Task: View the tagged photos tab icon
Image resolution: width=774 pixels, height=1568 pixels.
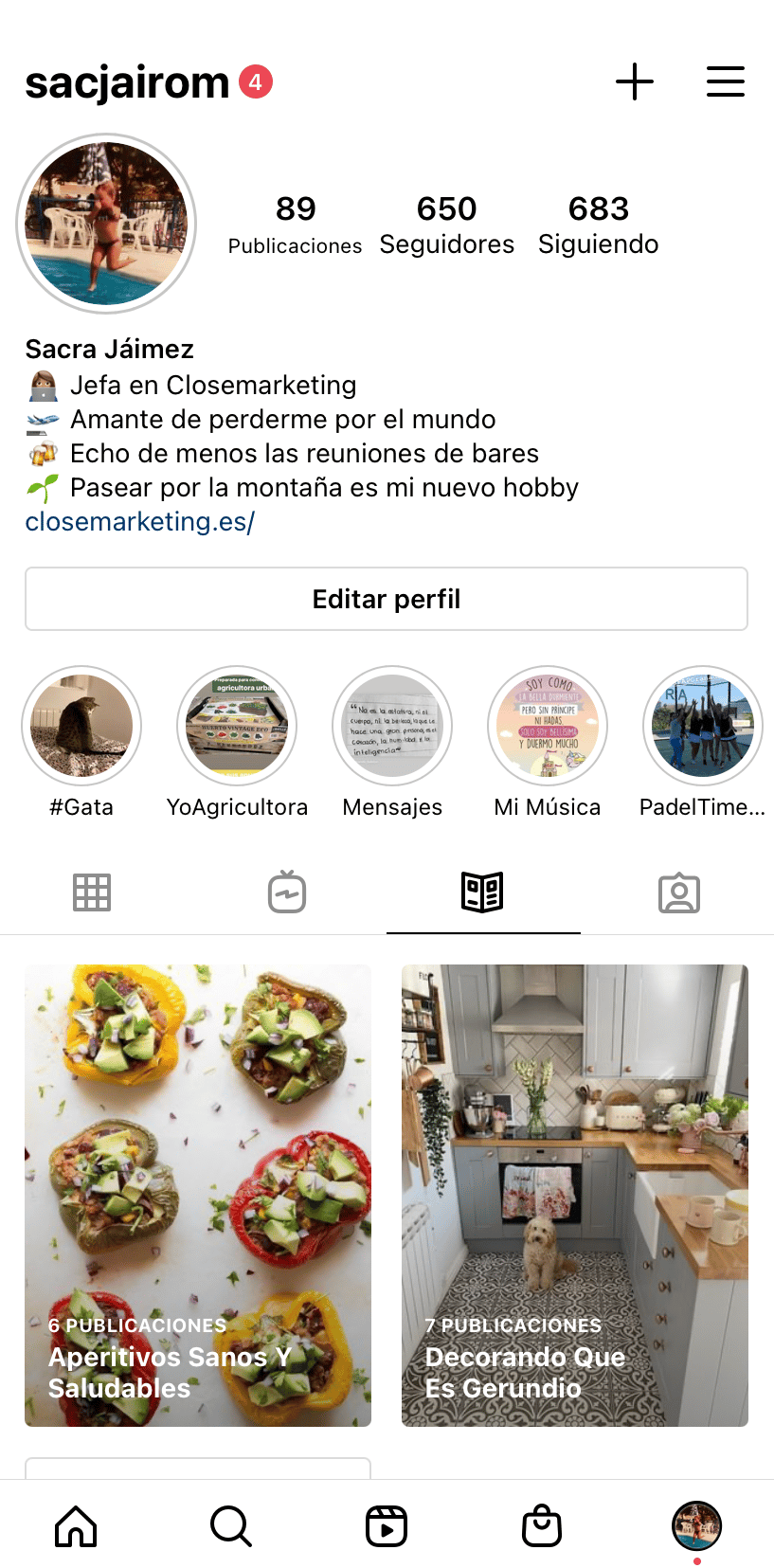Action: (677, 892)
